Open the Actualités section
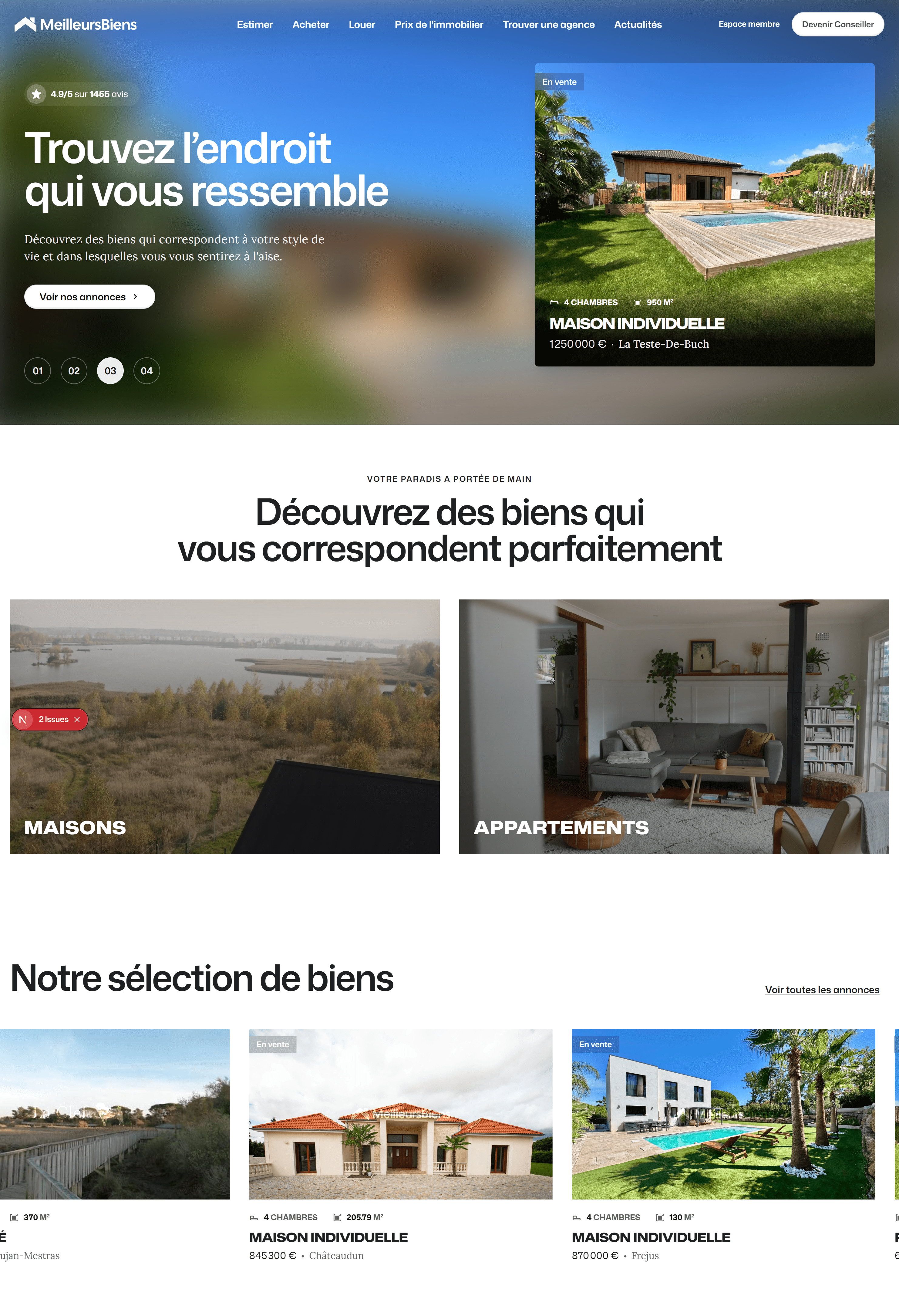The image size is (899, 1316). coord(638,24)
